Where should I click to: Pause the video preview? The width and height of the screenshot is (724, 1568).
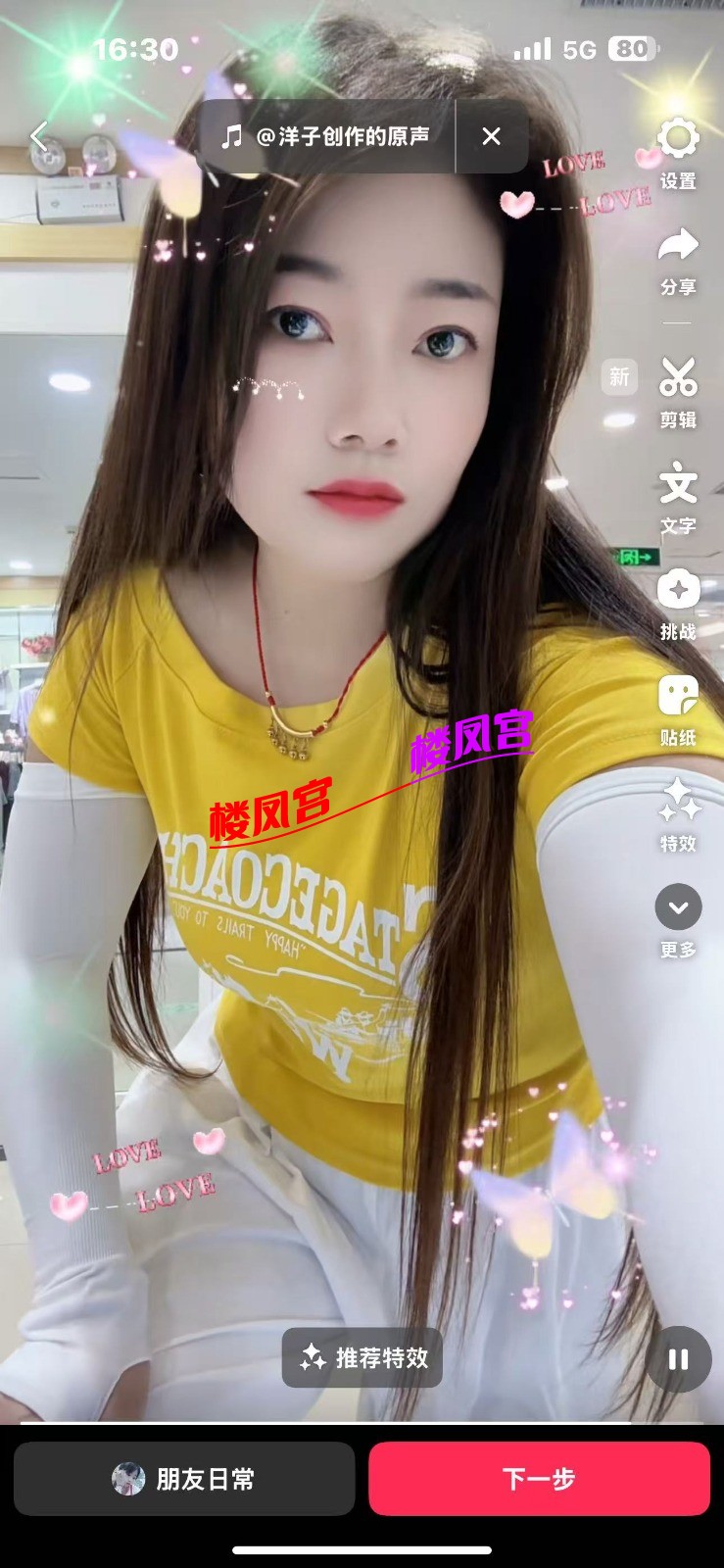click(678, 1359)
